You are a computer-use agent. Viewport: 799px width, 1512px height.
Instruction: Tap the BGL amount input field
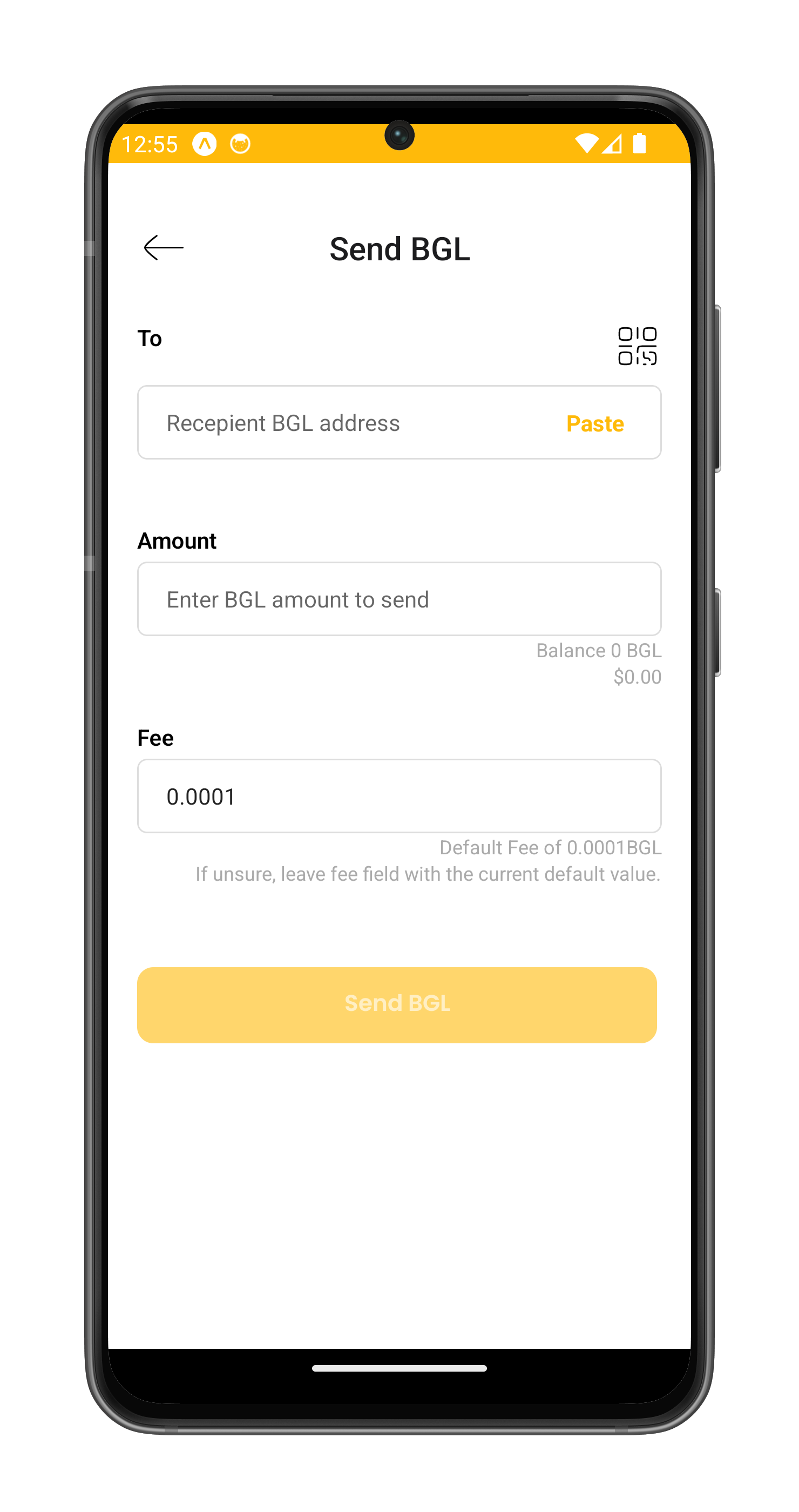(x=399, y=599)
